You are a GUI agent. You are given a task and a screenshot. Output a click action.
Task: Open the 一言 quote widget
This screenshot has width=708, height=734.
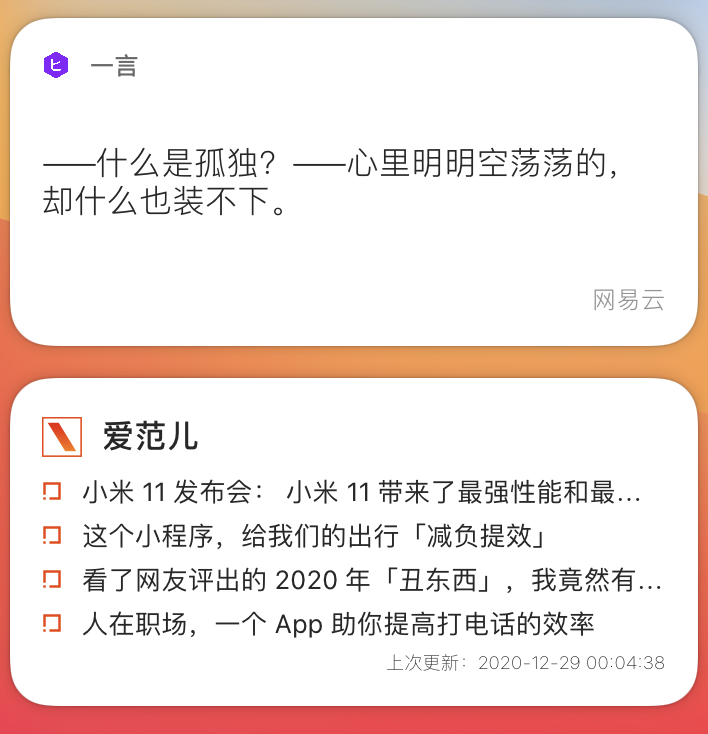[353, 182]
